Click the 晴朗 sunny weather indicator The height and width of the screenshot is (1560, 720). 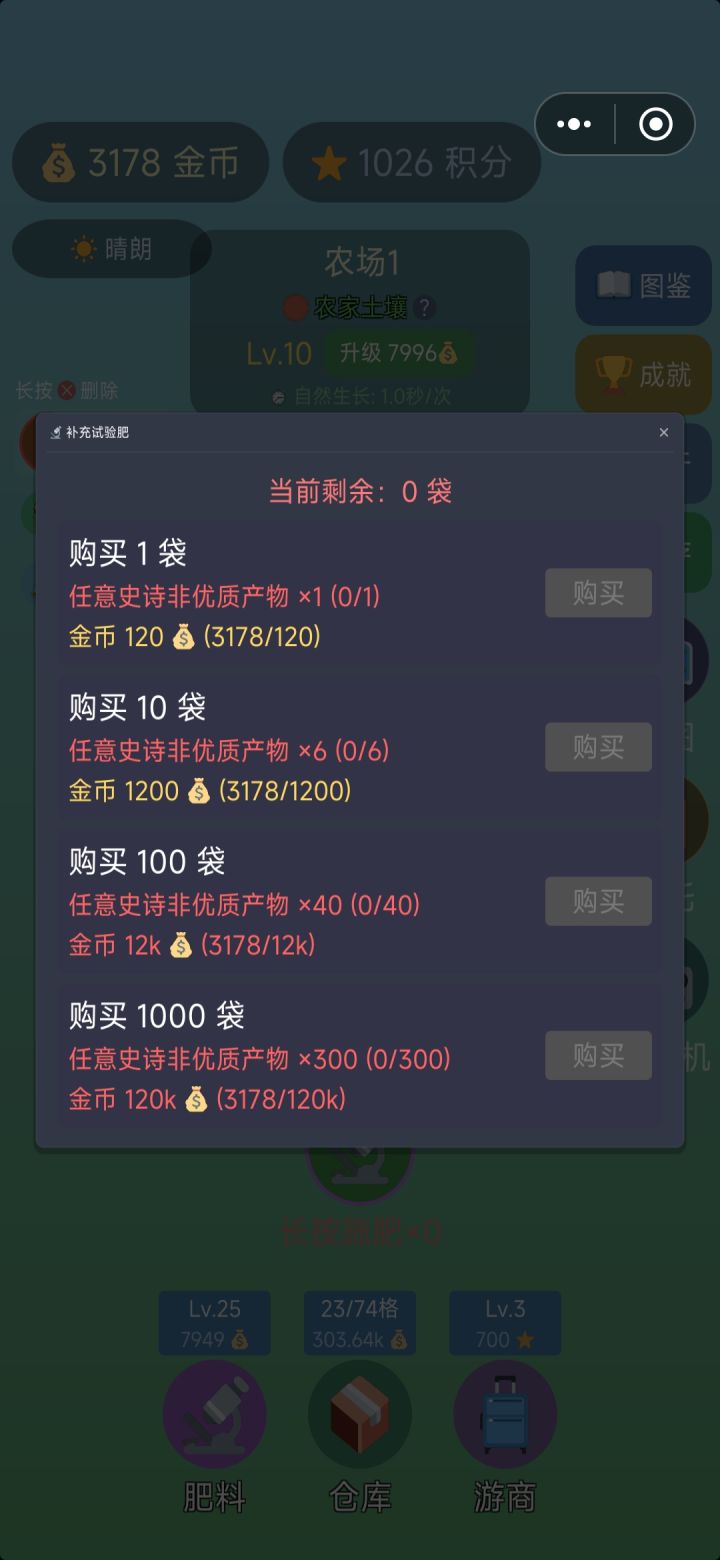pos(111,249)
